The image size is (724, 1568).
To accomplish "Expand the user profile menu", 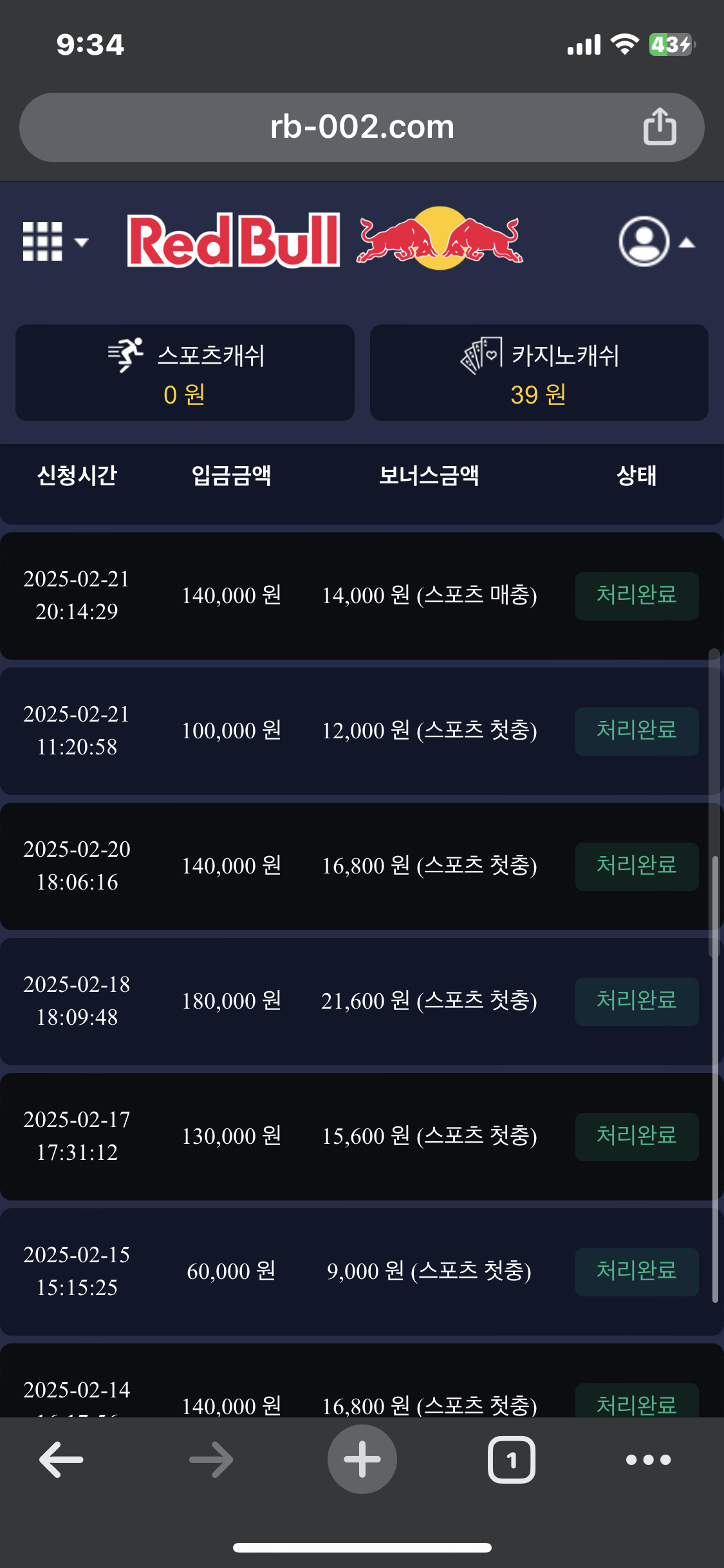I will coord(656,242).
